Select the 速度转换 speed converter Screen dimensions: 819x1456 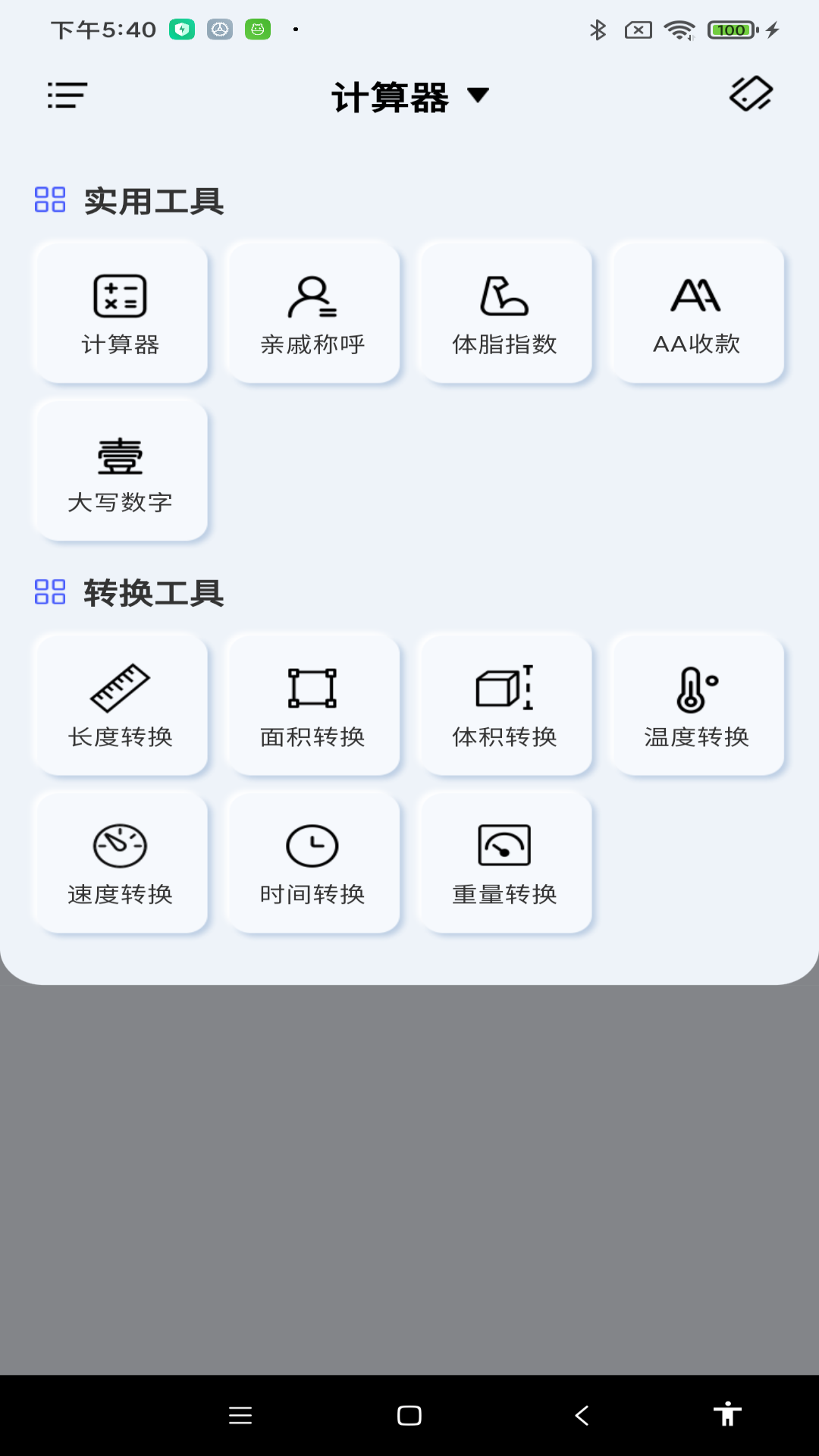point(120,862)
